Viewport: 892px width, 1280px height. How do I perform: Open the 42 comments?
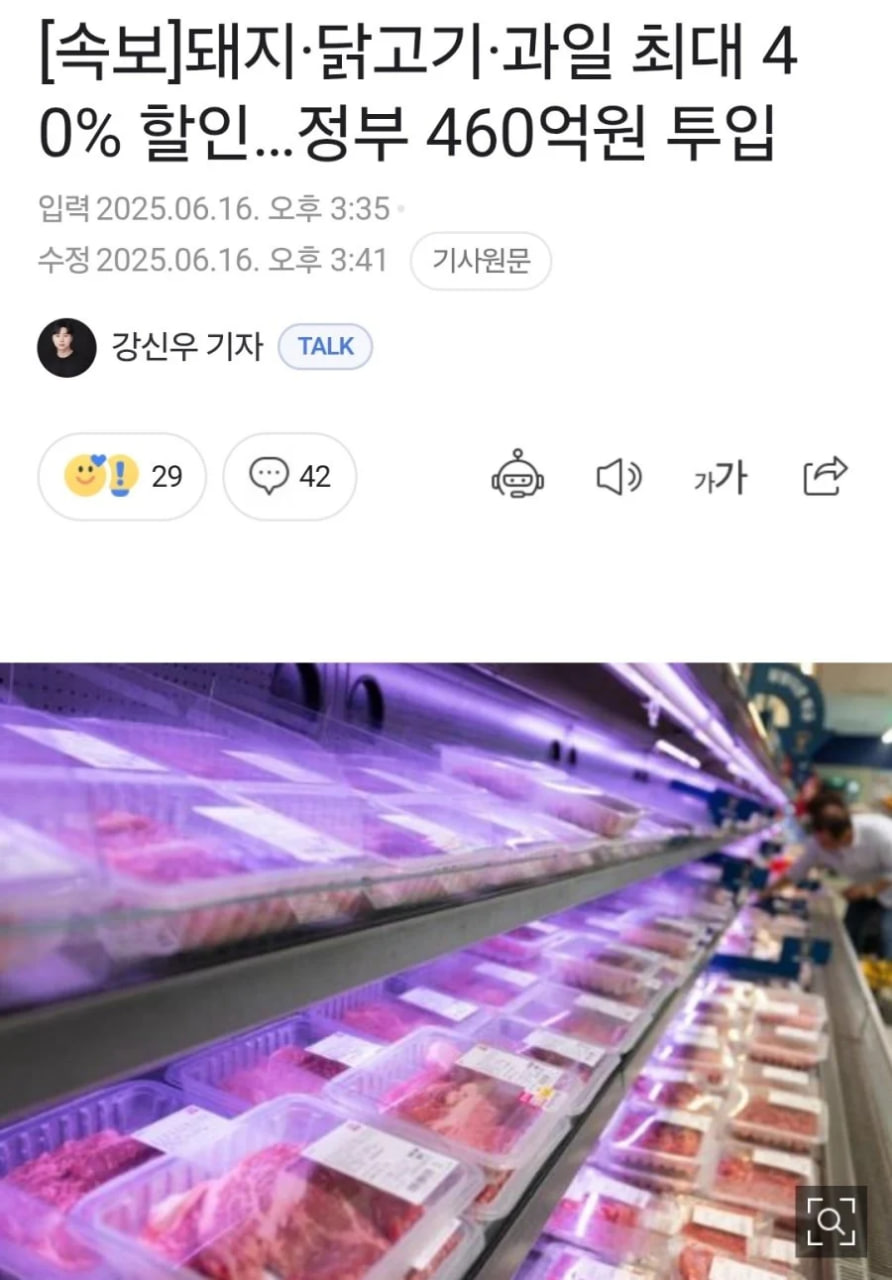(289, 477)
